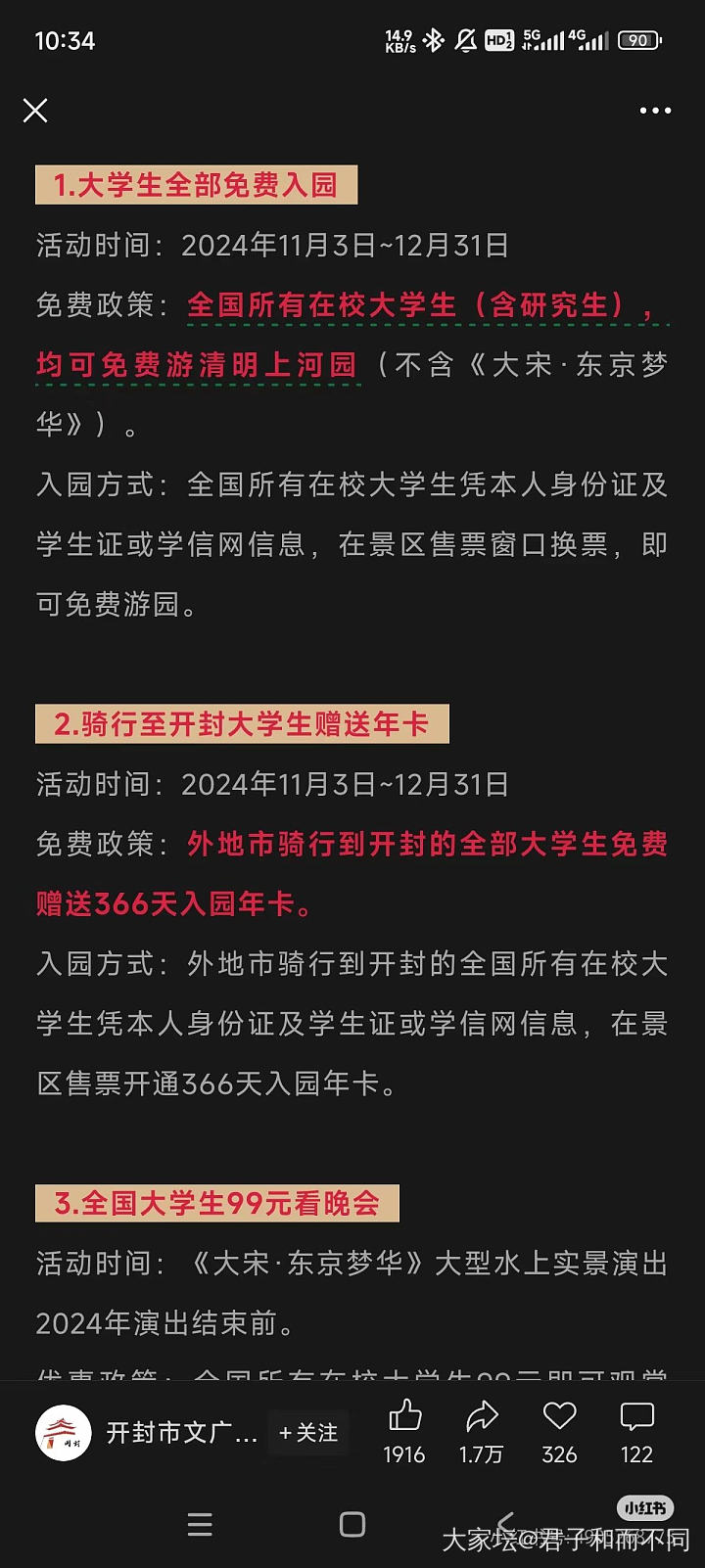Favorite the post with the heart icon
The image size is (705, 1568).
point(559,1418)
